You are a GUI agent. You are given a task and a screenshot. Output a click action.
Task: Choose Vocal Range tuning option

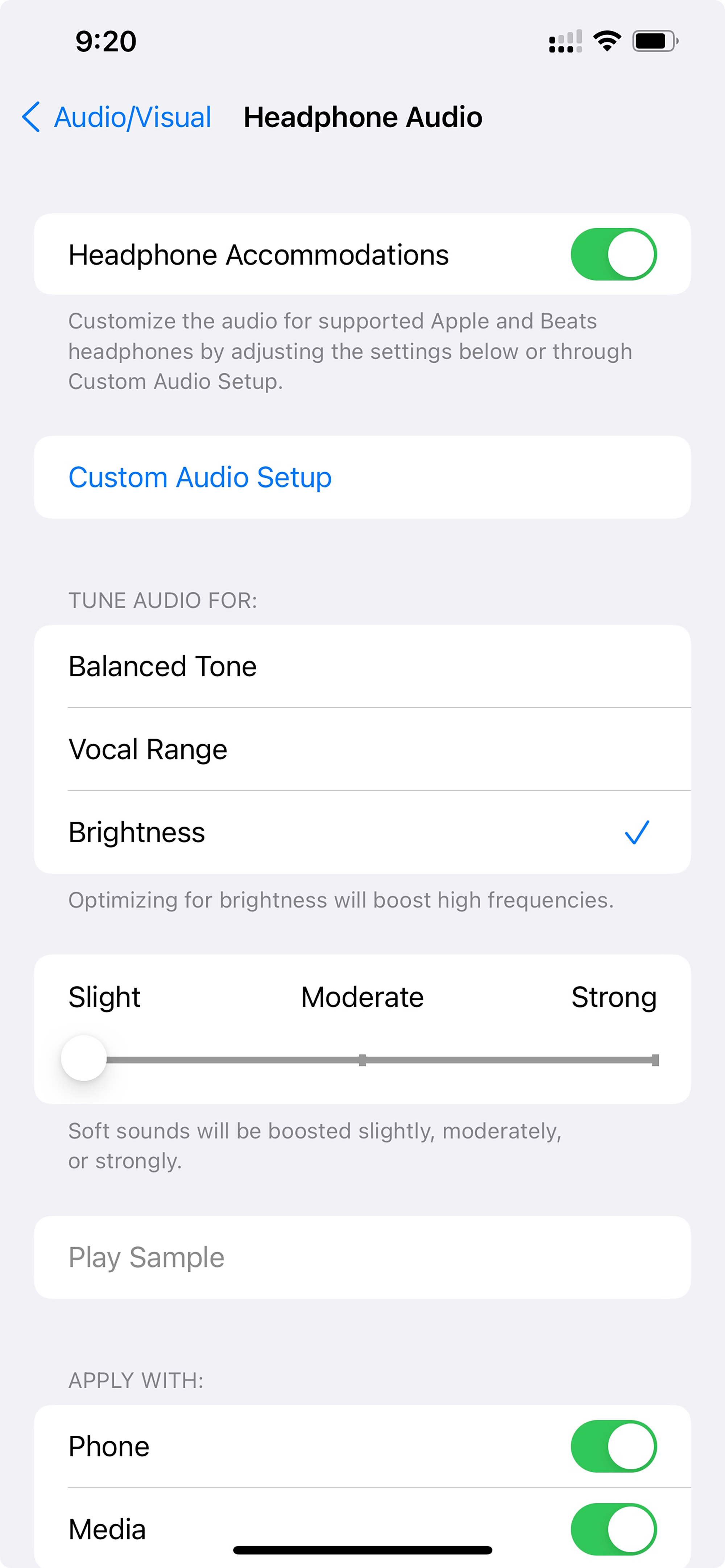point(361,749)
